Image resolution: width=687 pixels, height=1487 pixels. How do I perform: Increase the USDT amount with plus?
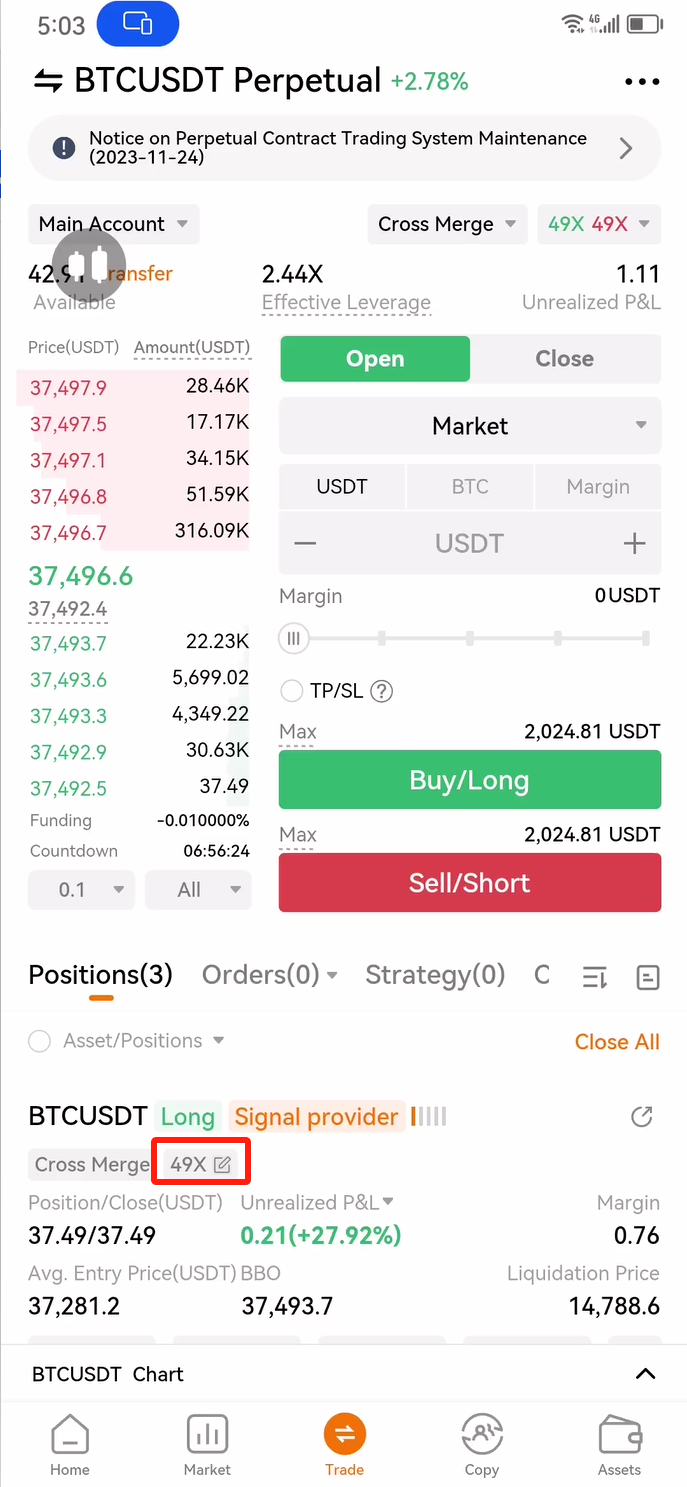[634, 544]
